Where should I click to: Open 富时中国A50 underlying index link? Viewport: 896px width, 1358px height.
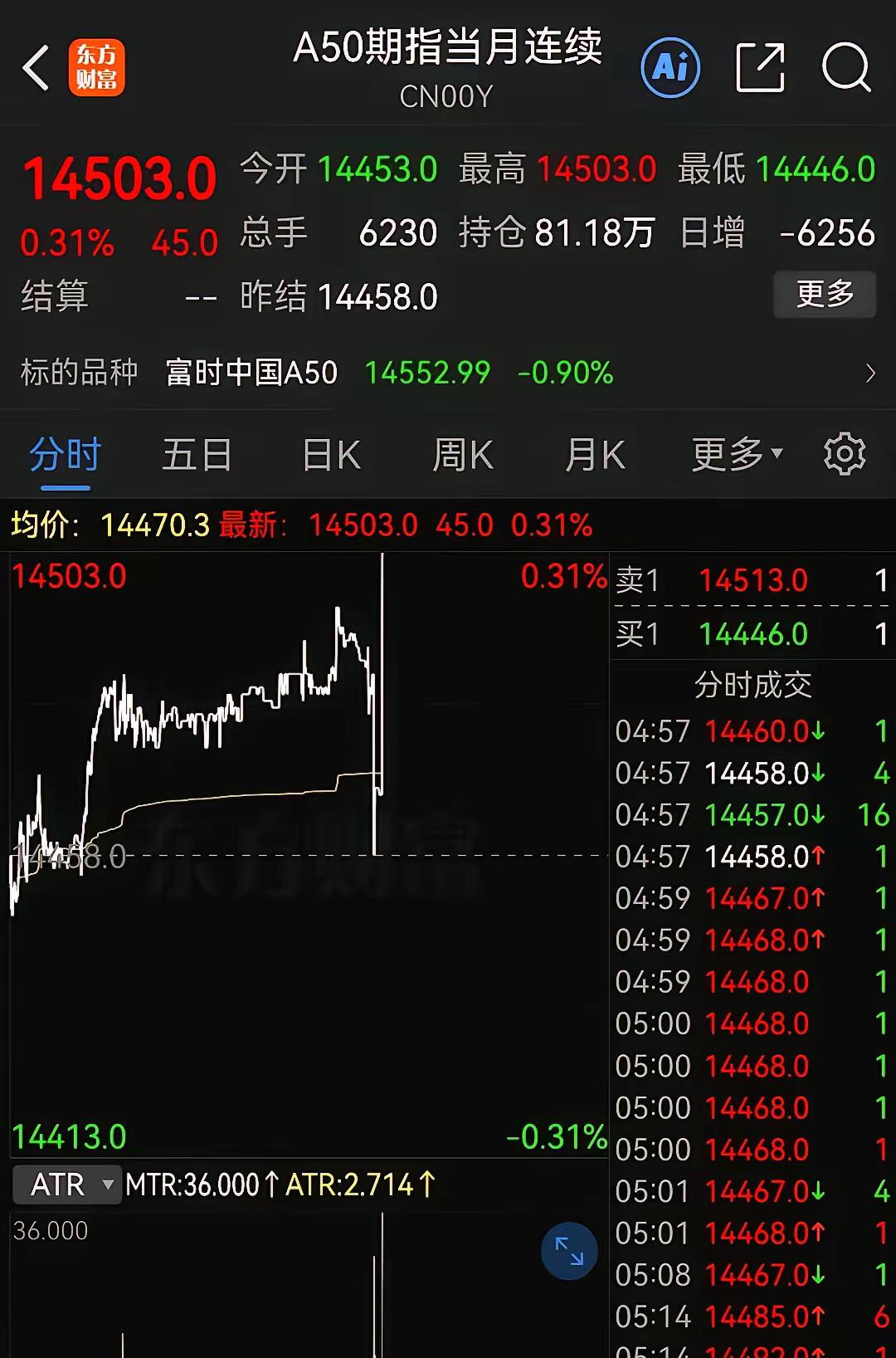[251, 373]
